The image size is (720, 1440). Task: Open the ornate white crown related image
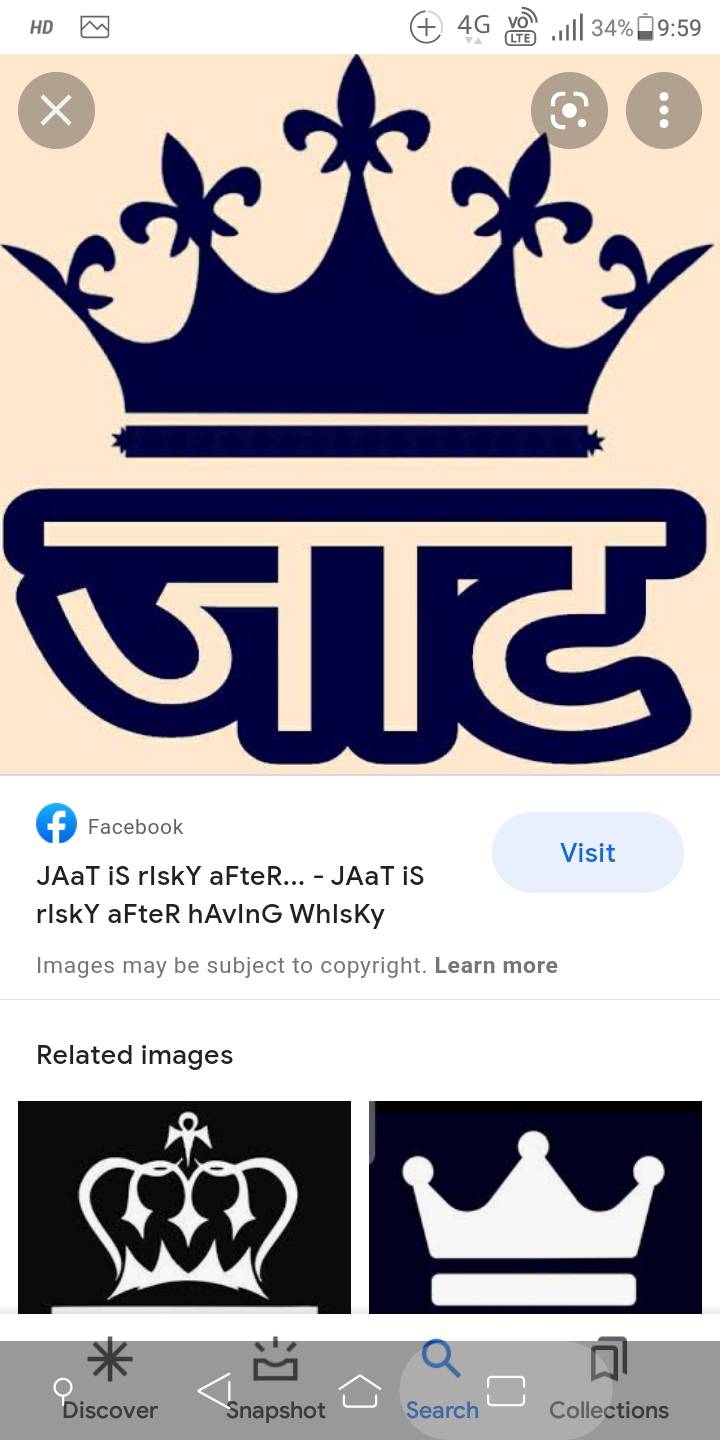pyautogui.click(x=184, y=1207)
